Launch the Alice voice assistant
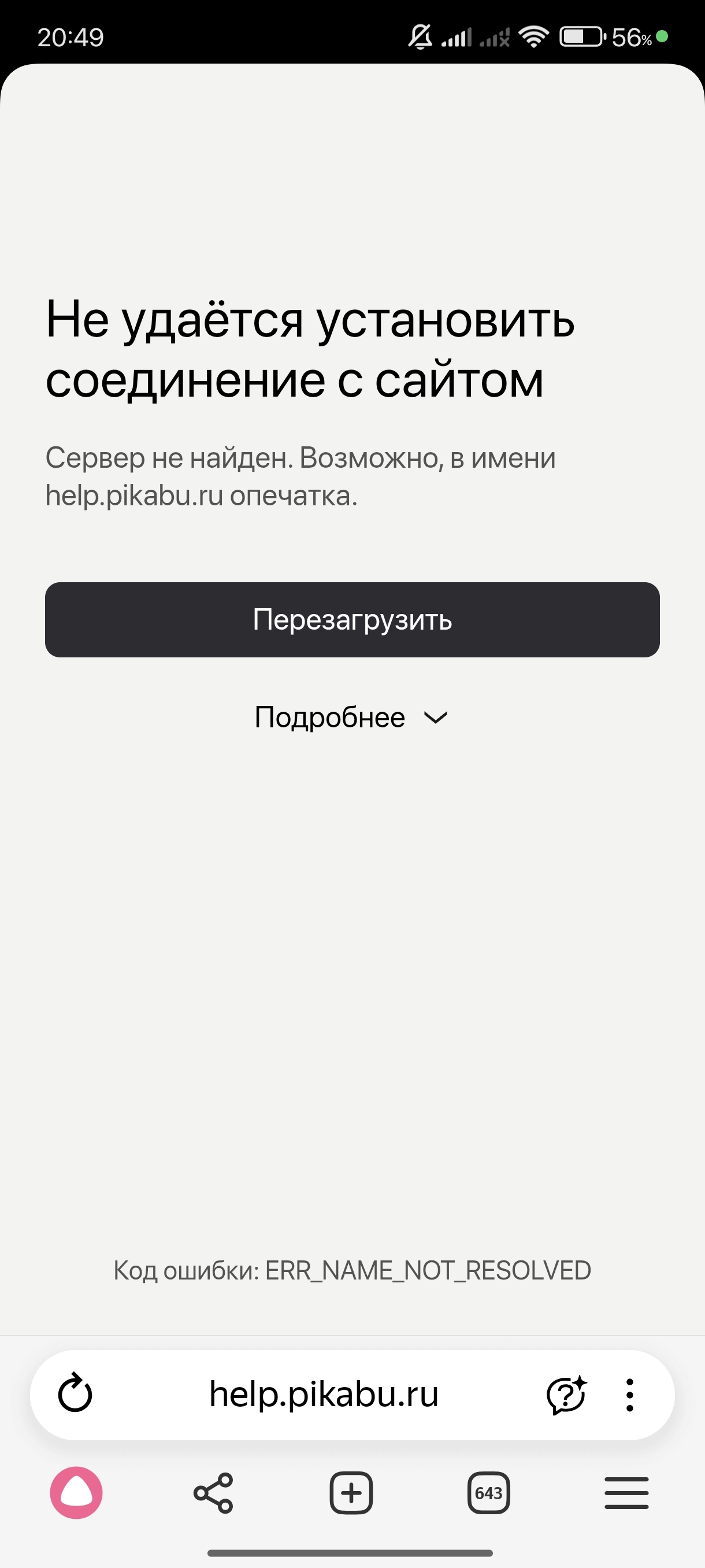The height and width of the screenshot is (1568, 705). [76, 1492]
